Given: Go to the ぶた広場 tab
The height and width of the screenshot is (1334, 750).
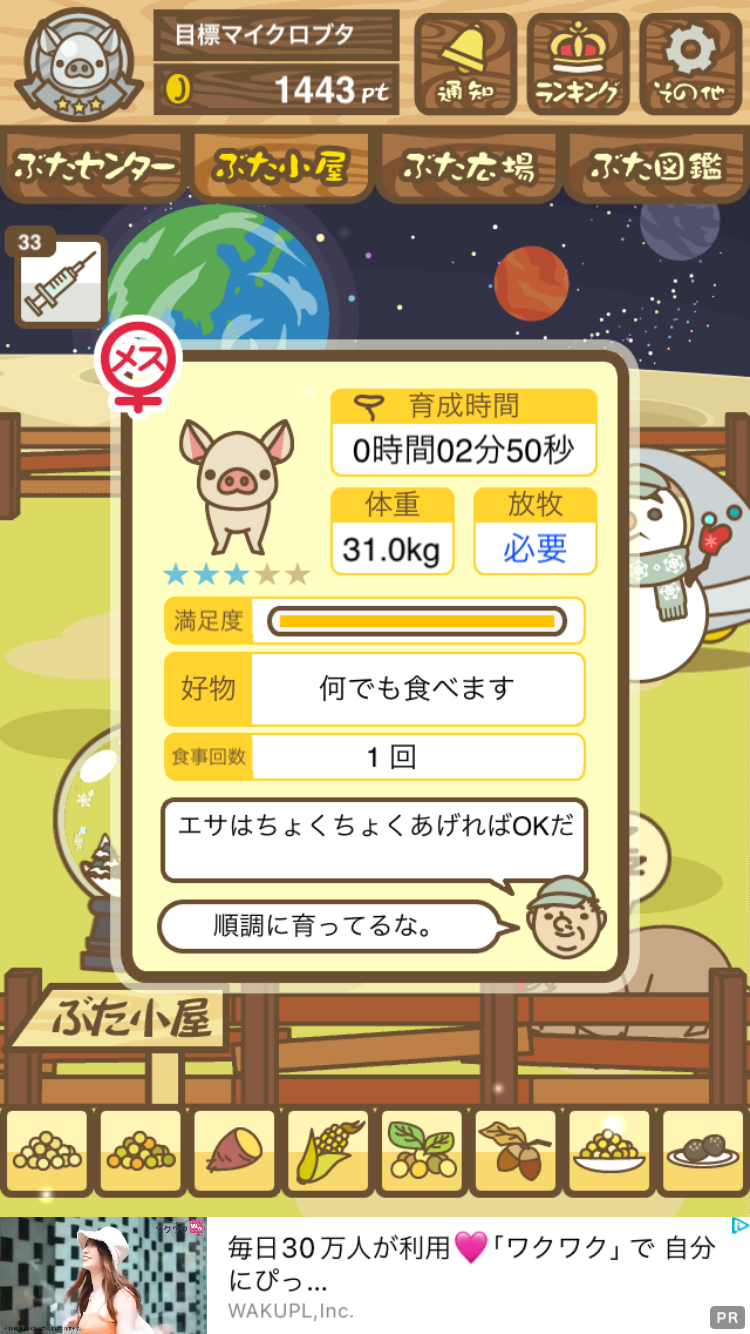Looking at the screenshot, I should tap(469, 166).
